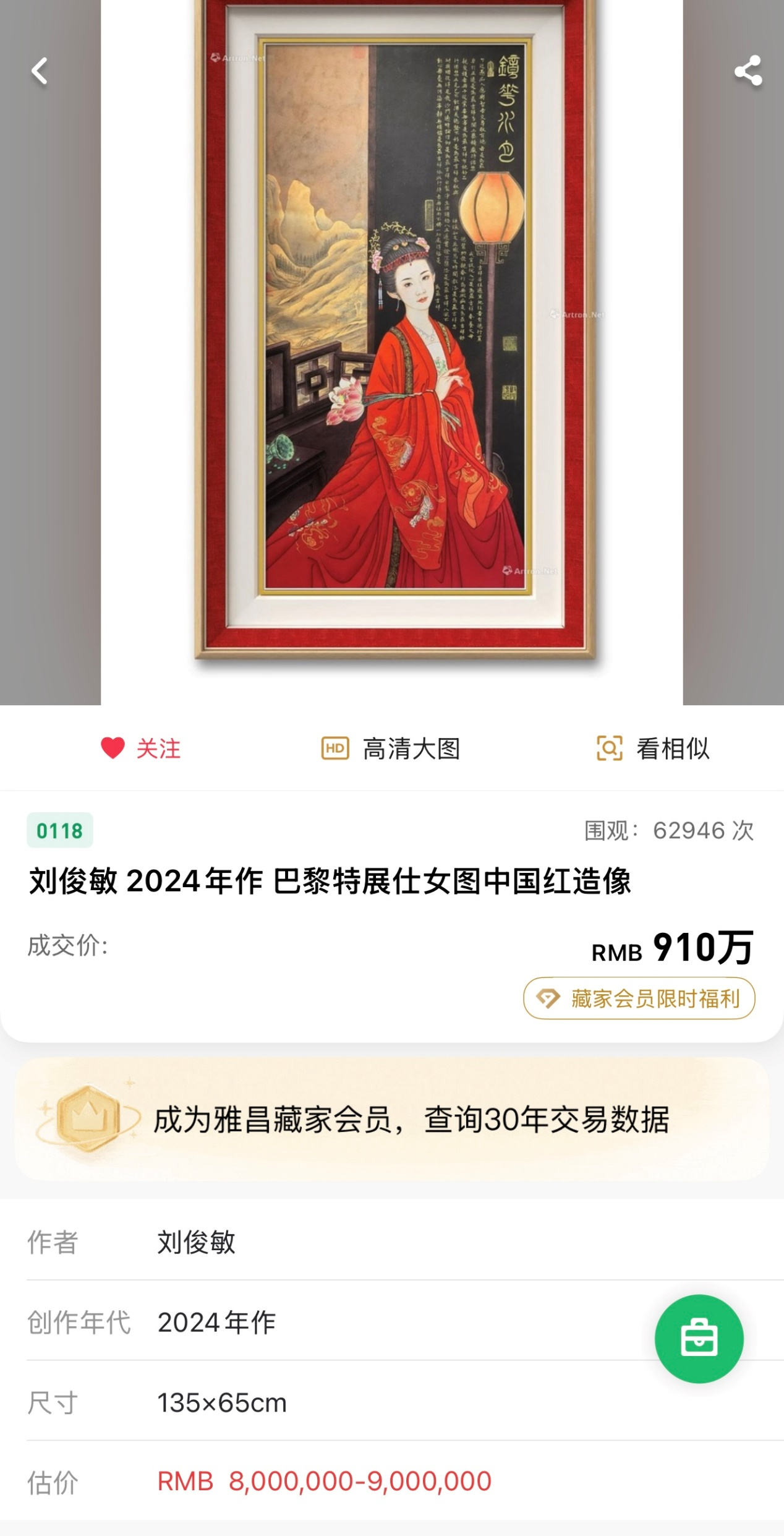The image size is (784, 1536).
Task: Tap 关注 to follow this artwork
Action: [141, 749]
